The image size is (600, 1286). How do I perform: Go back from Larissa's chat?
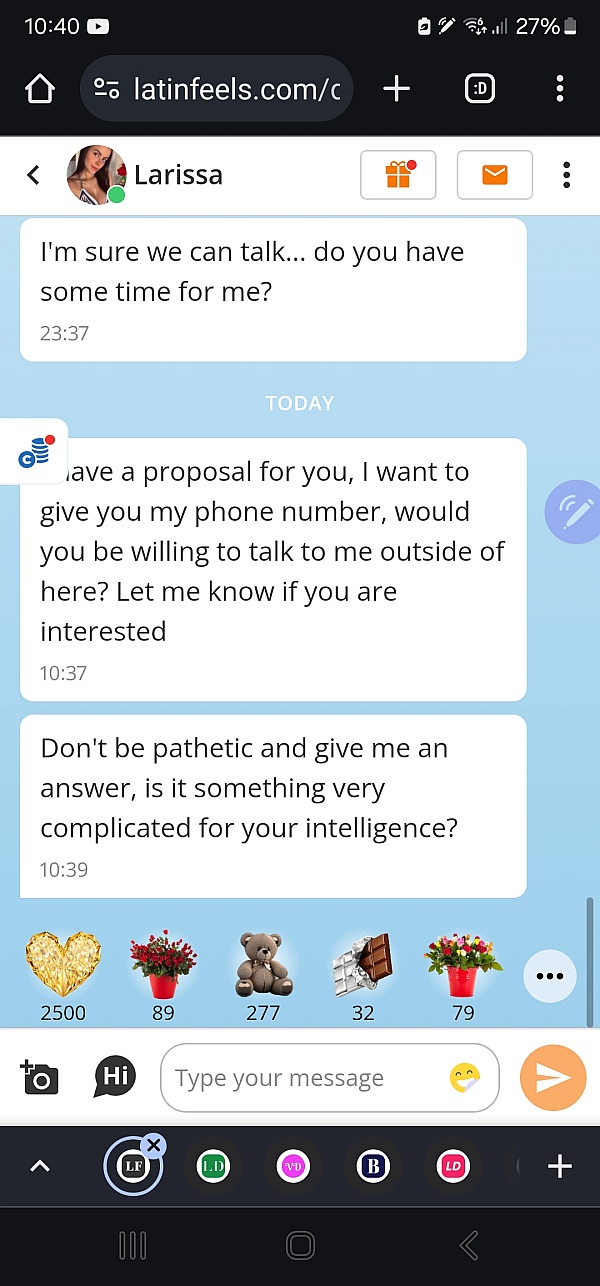click(33, 175)
